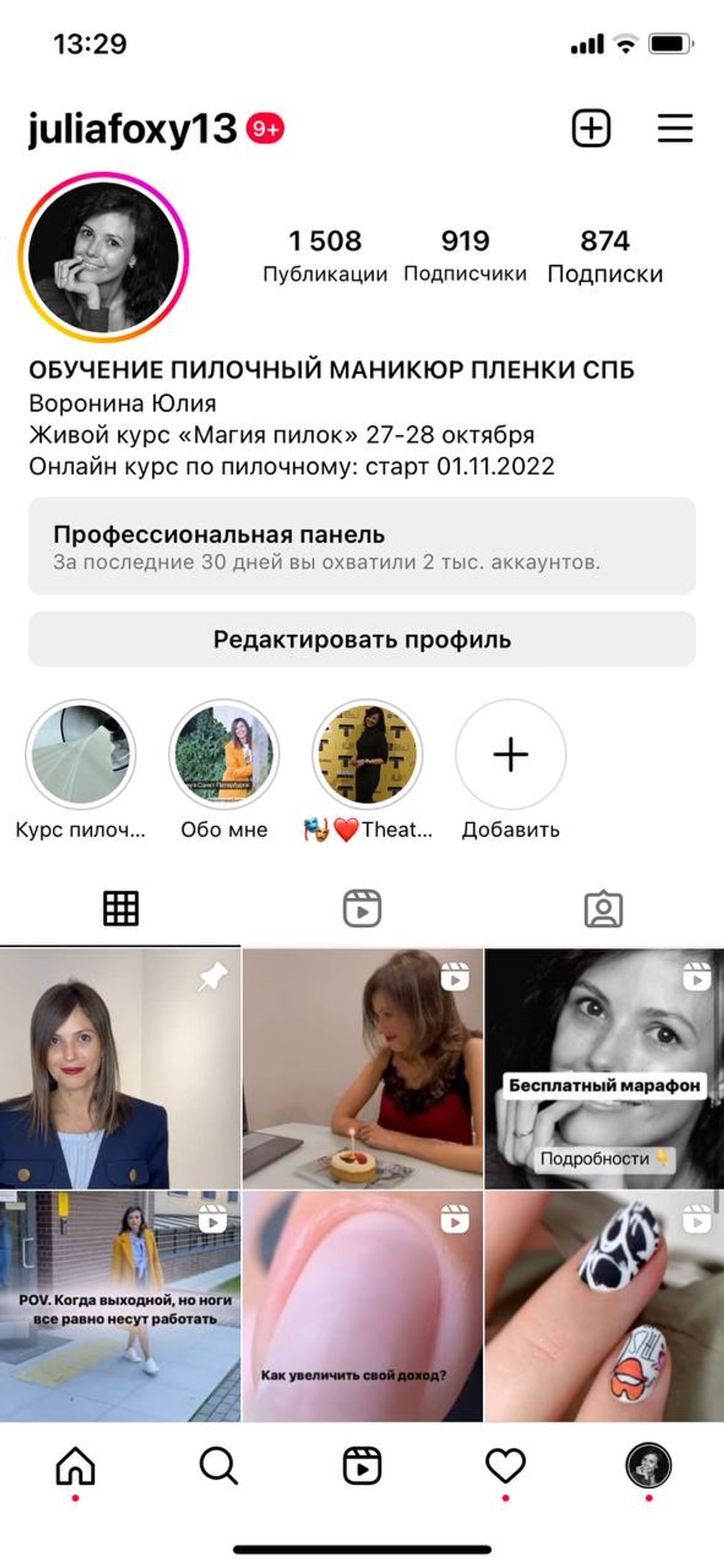724x1568 pixels.
Task: Open the activity heart tab
Action: click(505, 1466)
